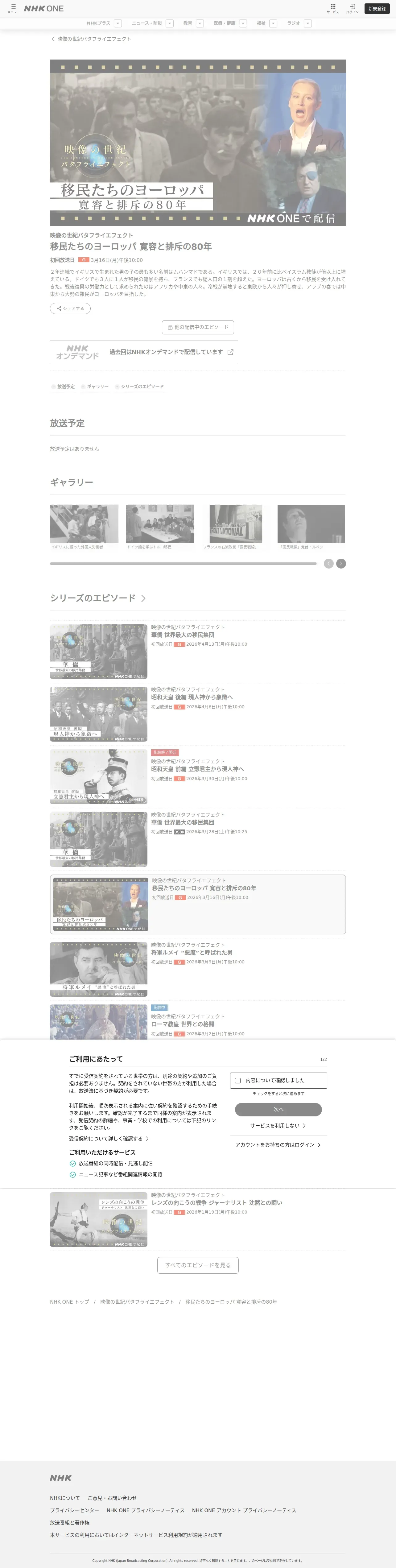Tap the 新規登録 button
The width and height of the screenshot is (396, 1568).
[377, 9]
